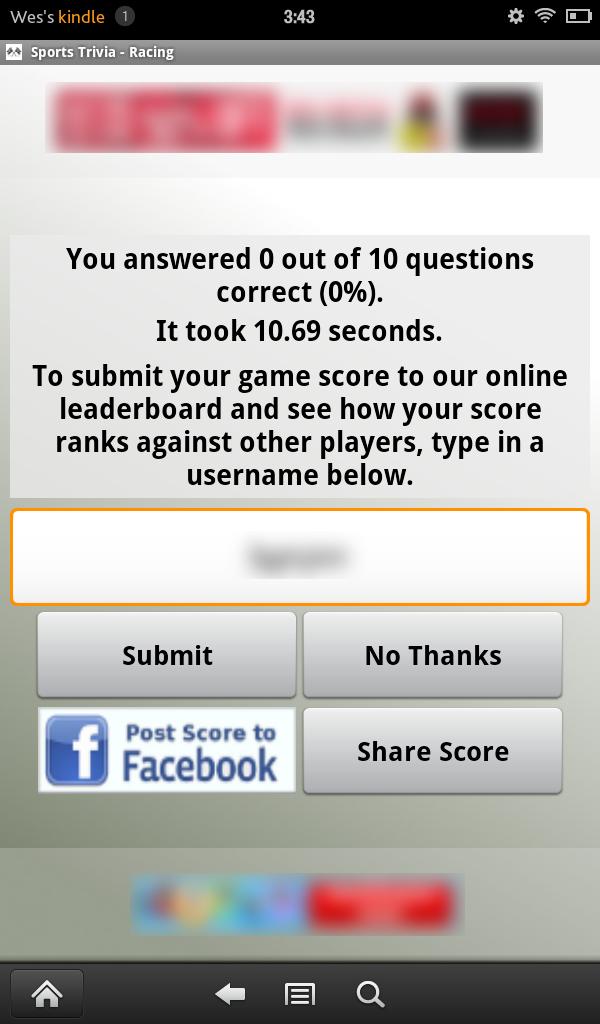Screen dimensions: 600x1024
Task: Decline with No Thanks button
Action: 432,655
